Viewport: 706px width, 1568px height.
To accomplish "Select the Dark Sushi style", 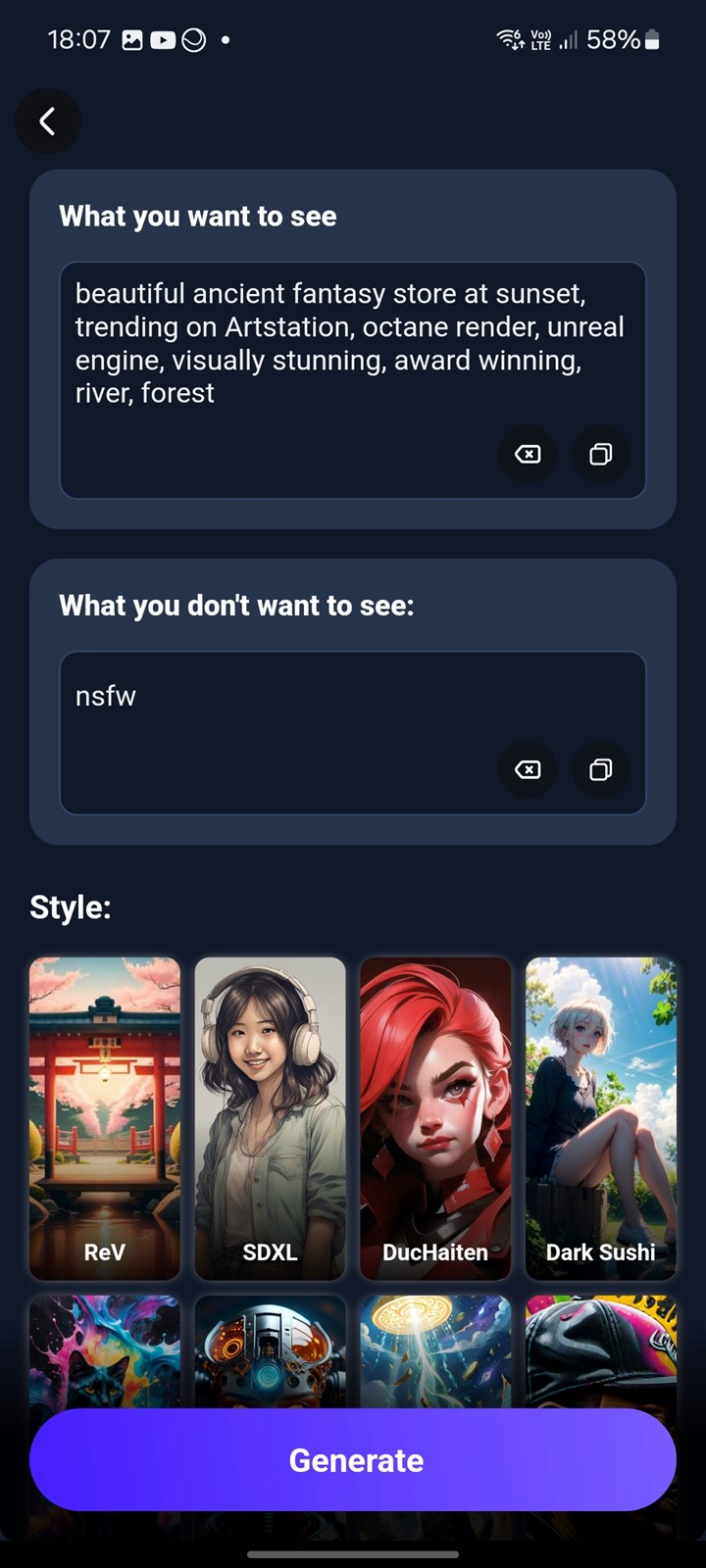I will click(601, 1118).
